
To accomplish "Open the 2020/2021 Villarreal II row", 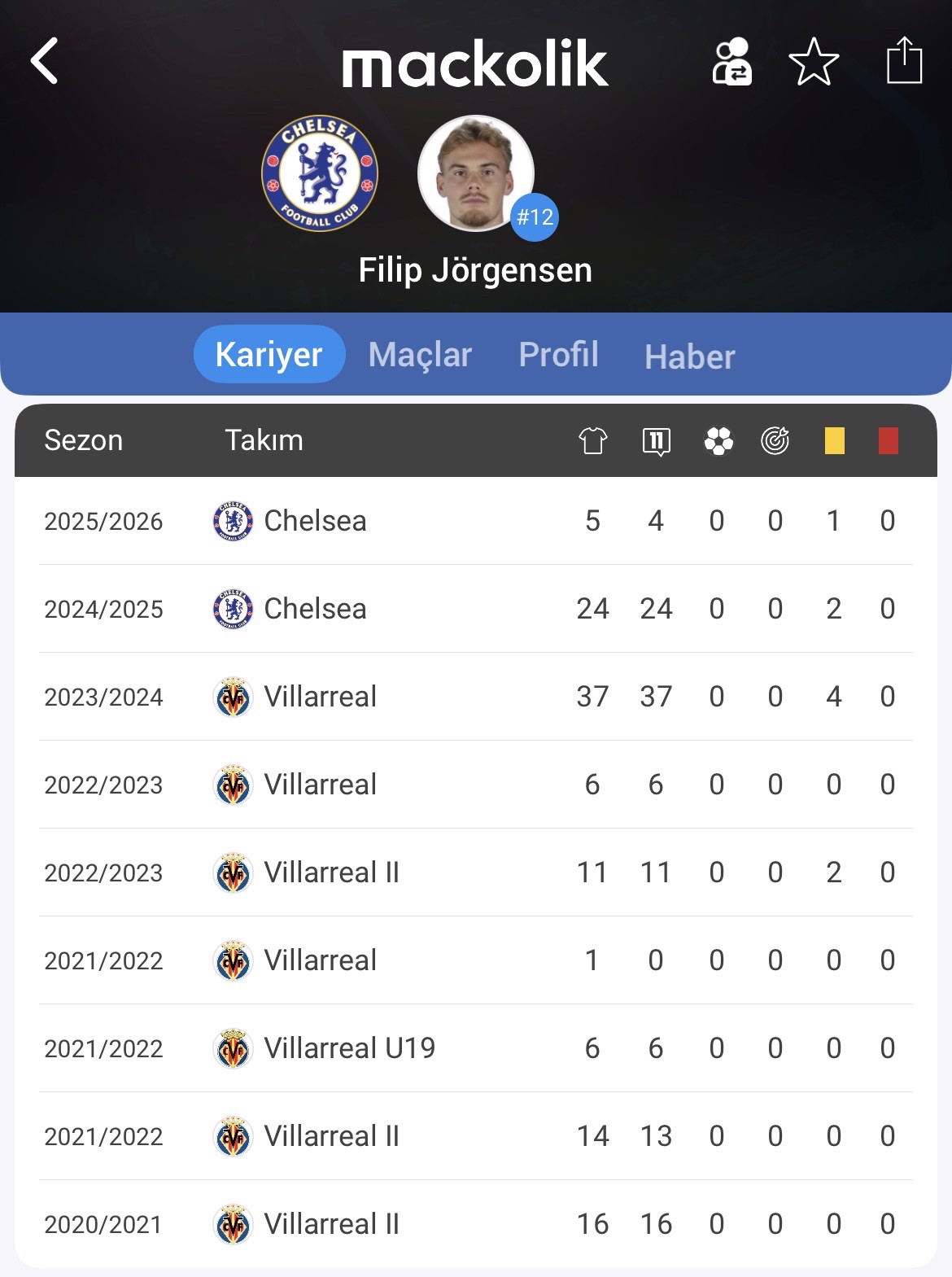I will pyautogui.click(x=476, y=1224).
